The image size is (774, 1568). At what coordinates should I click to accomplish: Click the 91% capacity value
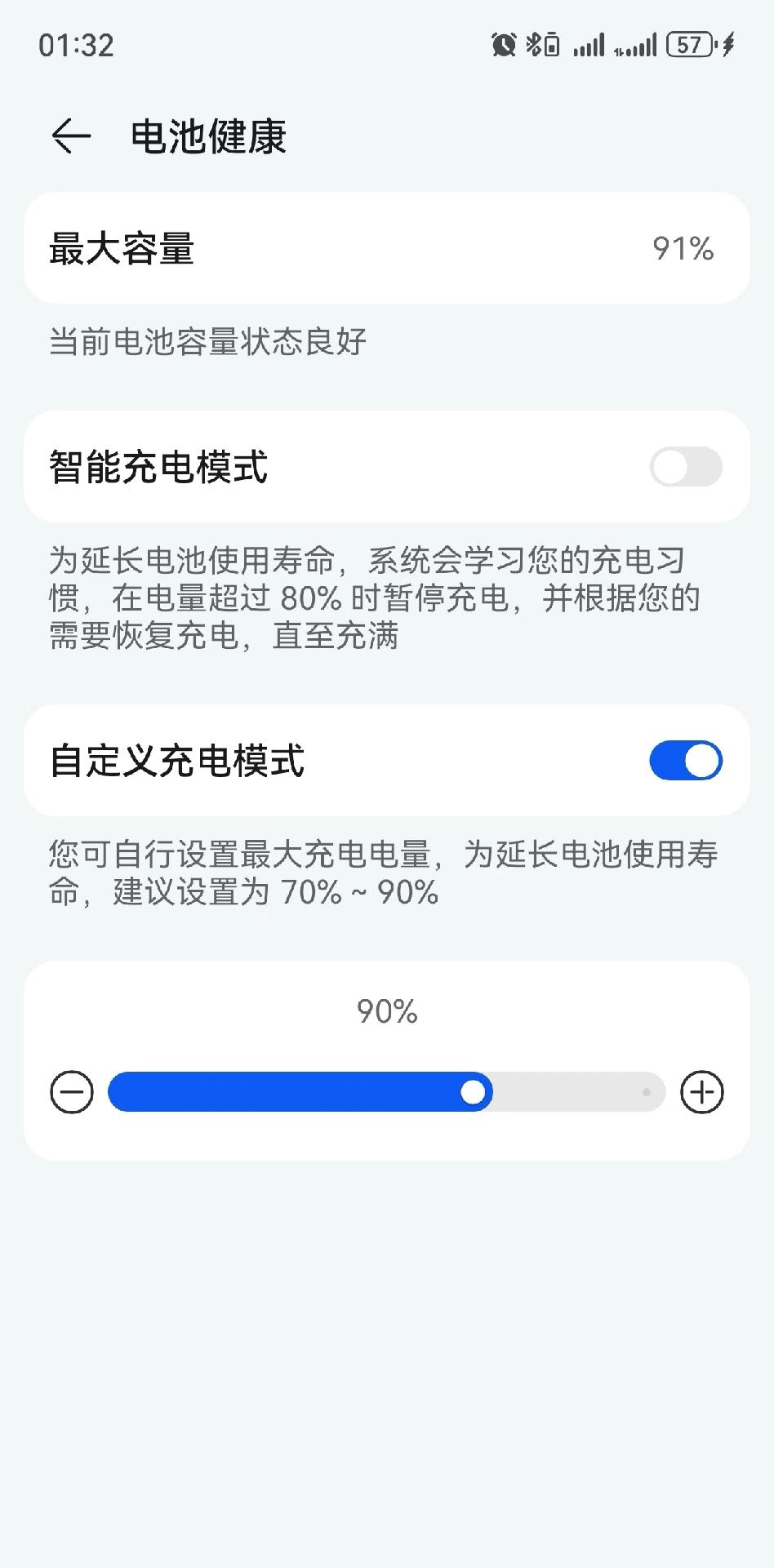point(682,249)
